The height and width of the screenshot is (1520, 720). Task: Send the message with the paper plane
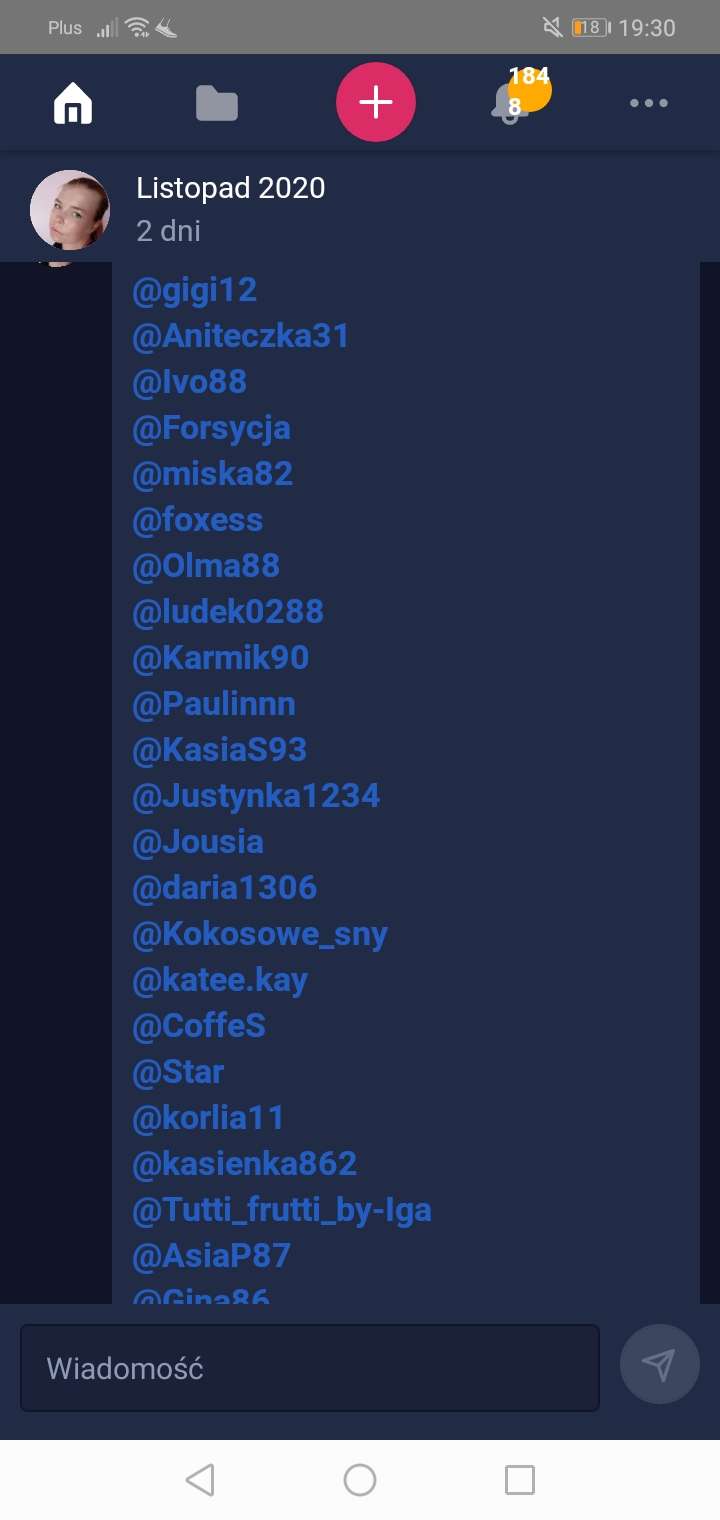coord(659,1365)
